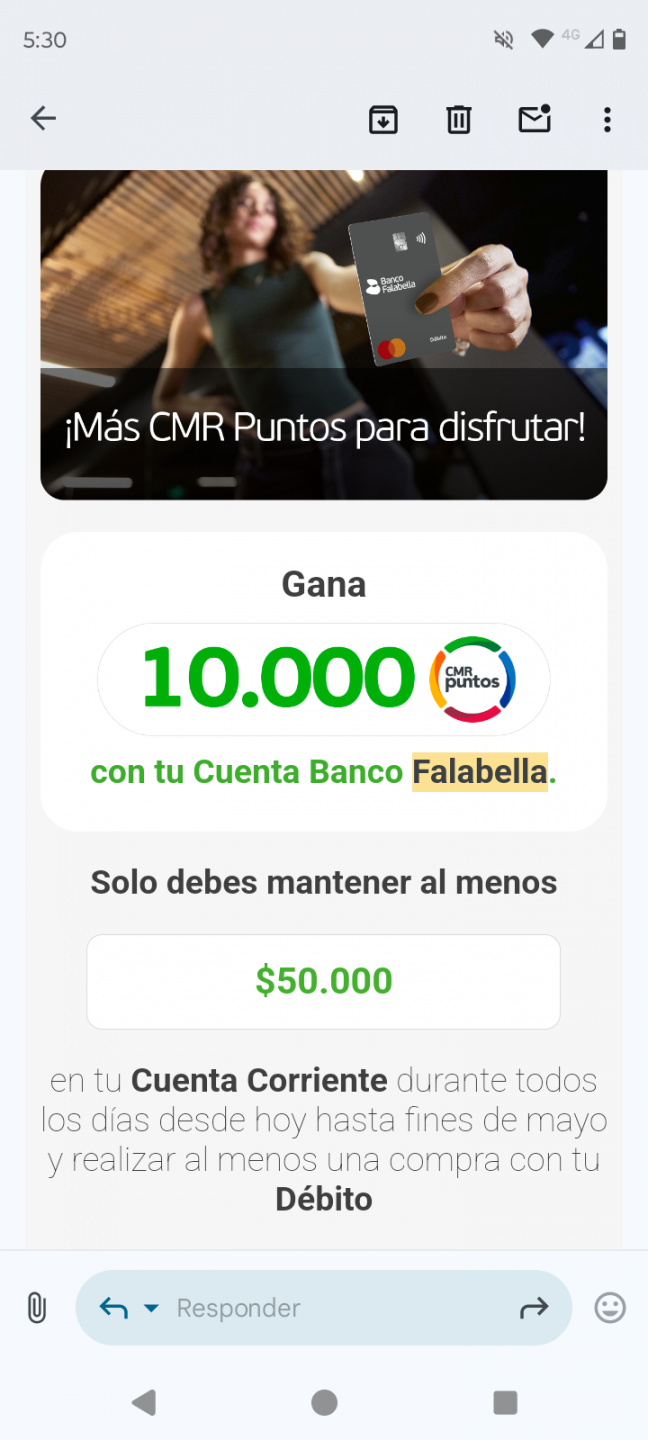This screenshot has width=648, height=1440.
Task: Archive this email
Action: click(383, 120)
